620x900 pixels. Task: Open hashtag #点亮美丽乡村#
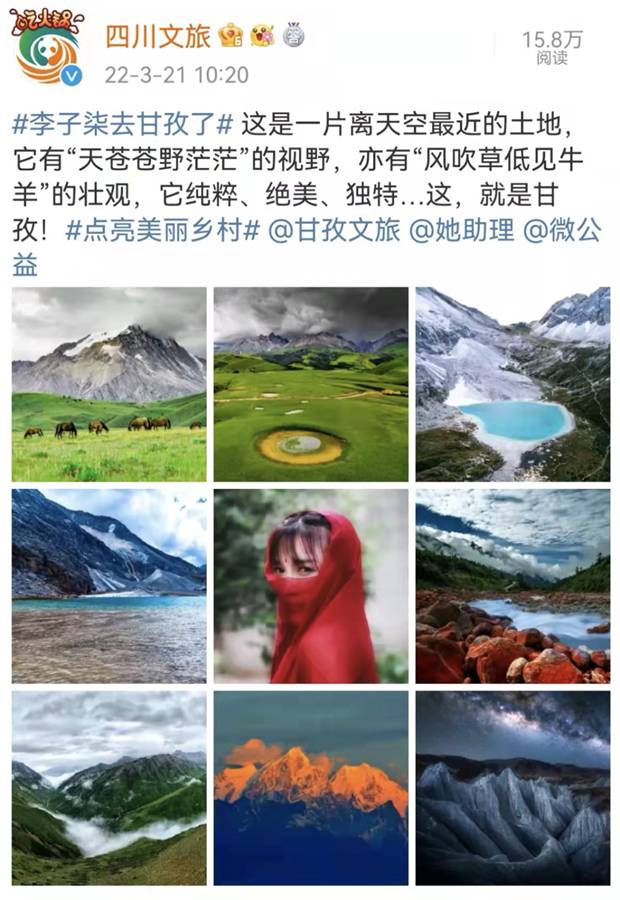(x=162, y=229)
